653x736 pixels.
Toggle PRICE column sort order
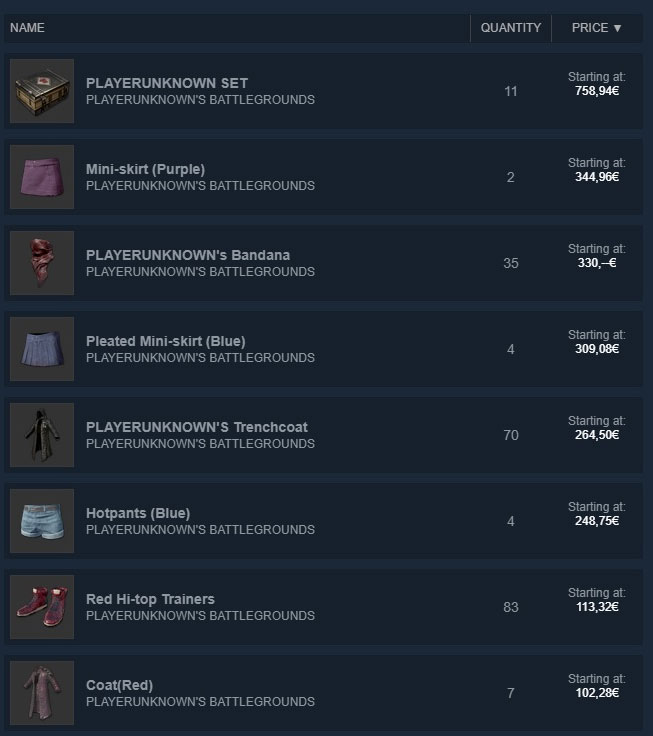596,28
